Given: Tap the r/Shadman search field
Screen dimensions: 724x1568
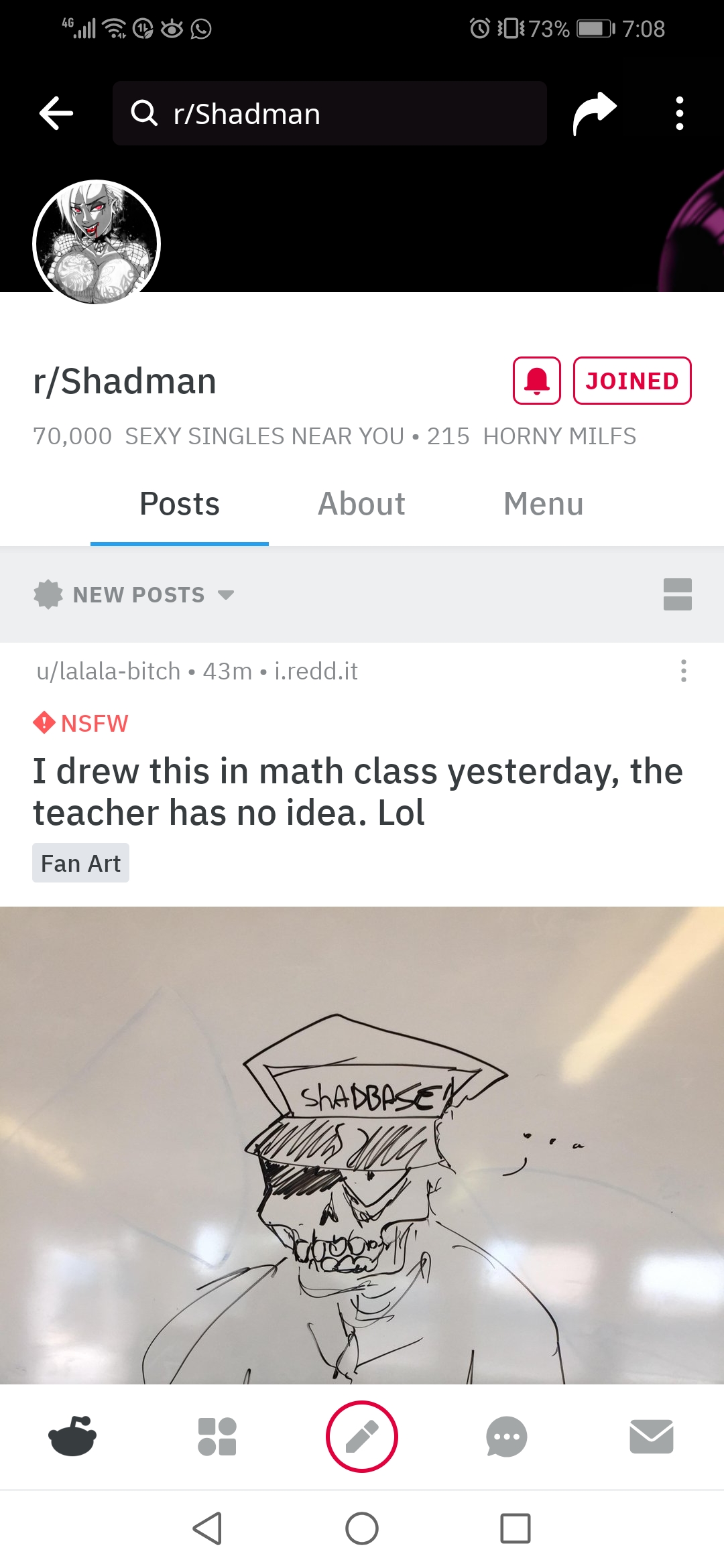Looking at the screenshot, I should pos(329,113).
